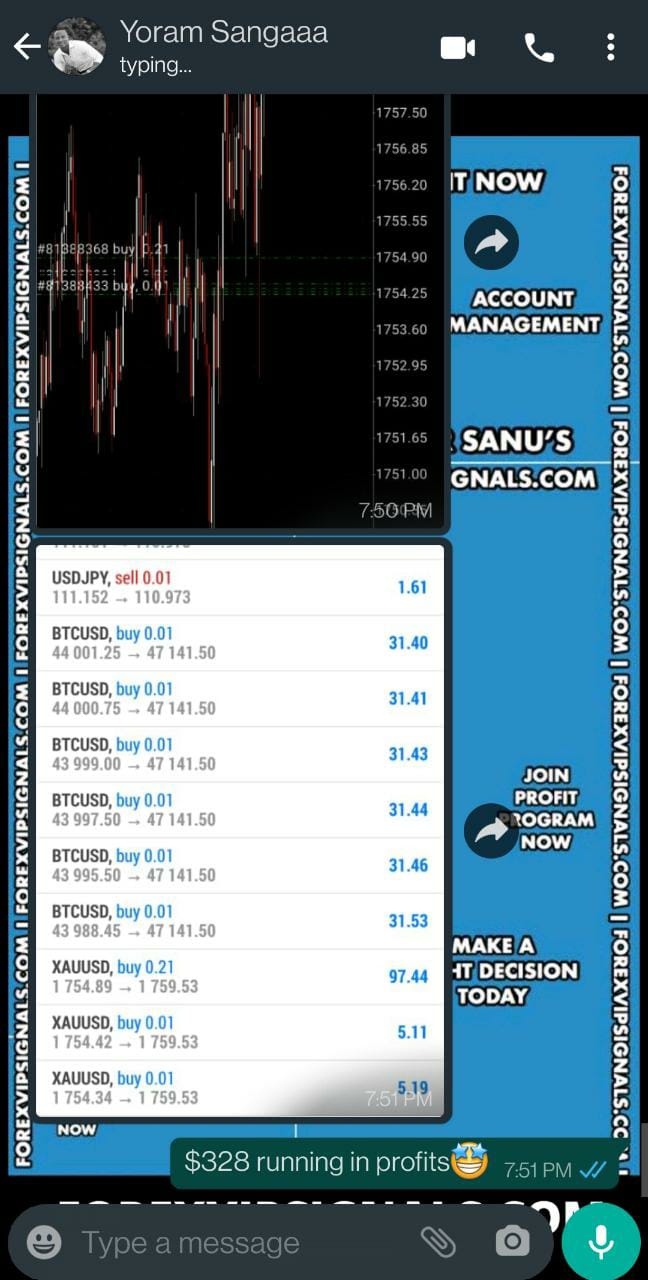Start a voice call with Yoram
The width and height of the screenshot is (648, 1280).
pos(539,47)
